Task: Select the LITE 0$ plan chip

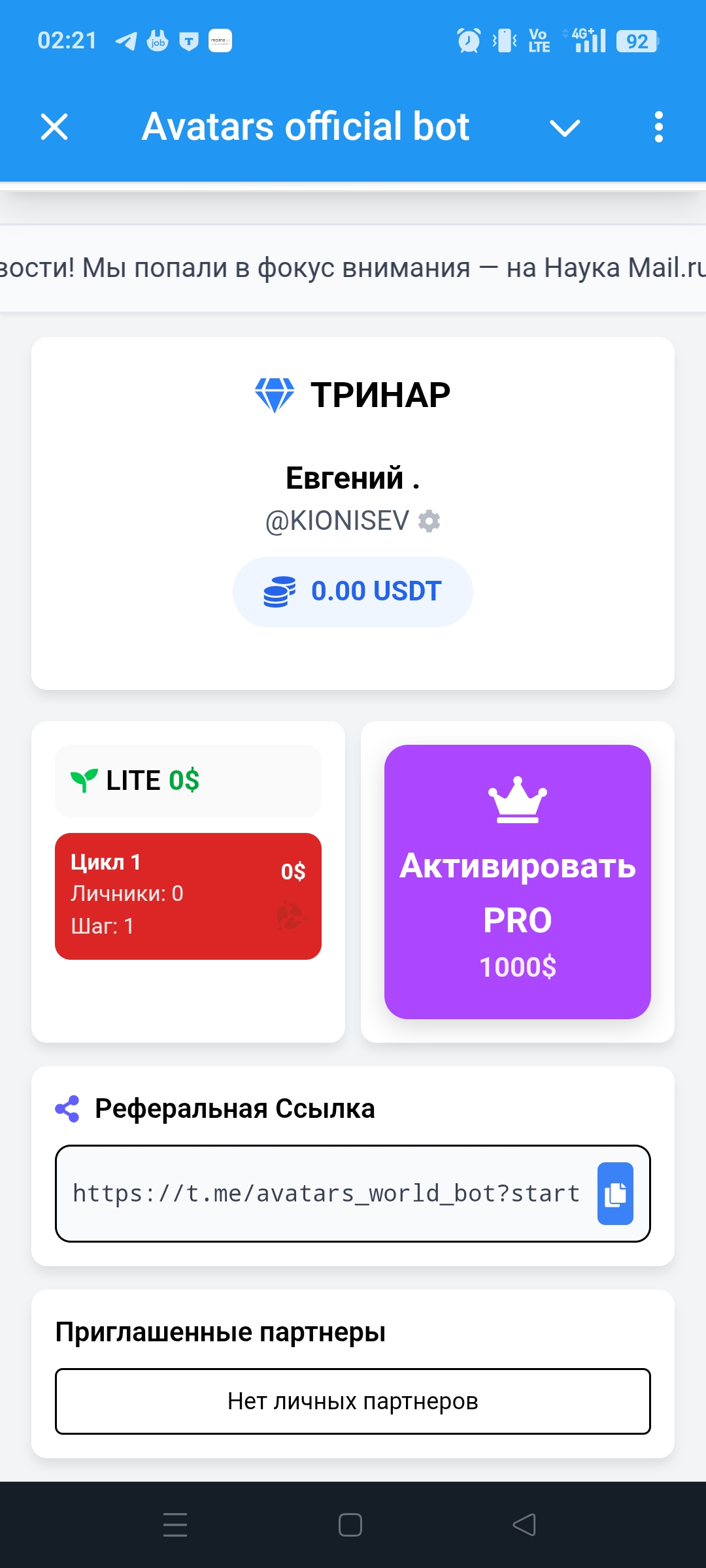Action: (188, 781)
